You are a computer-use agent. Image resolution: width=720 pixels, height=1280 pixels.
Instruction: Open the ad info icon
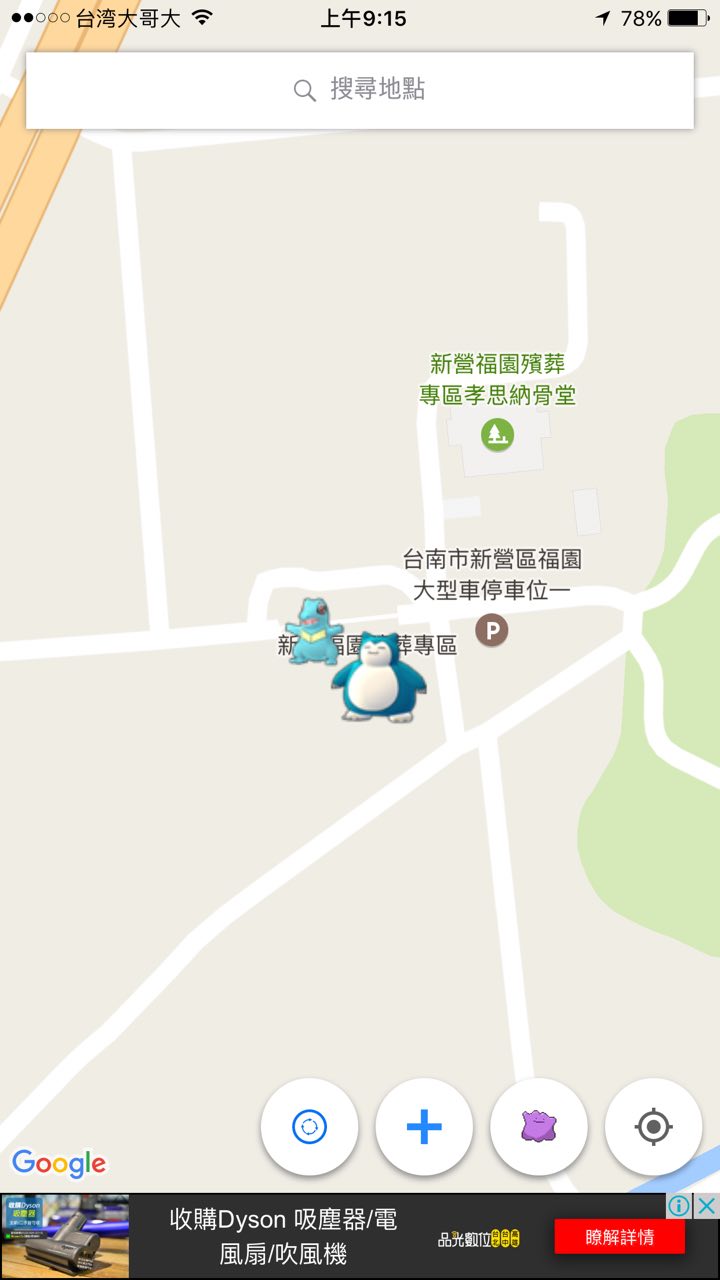[680, 1205]
